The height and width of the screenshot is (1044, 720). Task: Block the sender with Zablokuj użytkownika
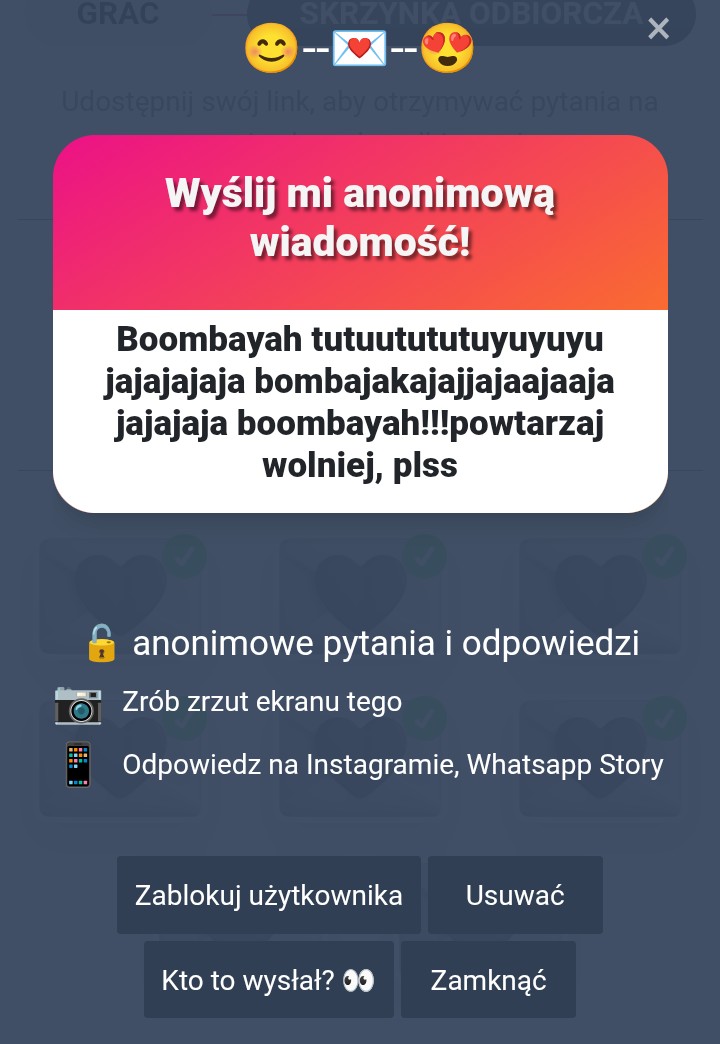269,895
